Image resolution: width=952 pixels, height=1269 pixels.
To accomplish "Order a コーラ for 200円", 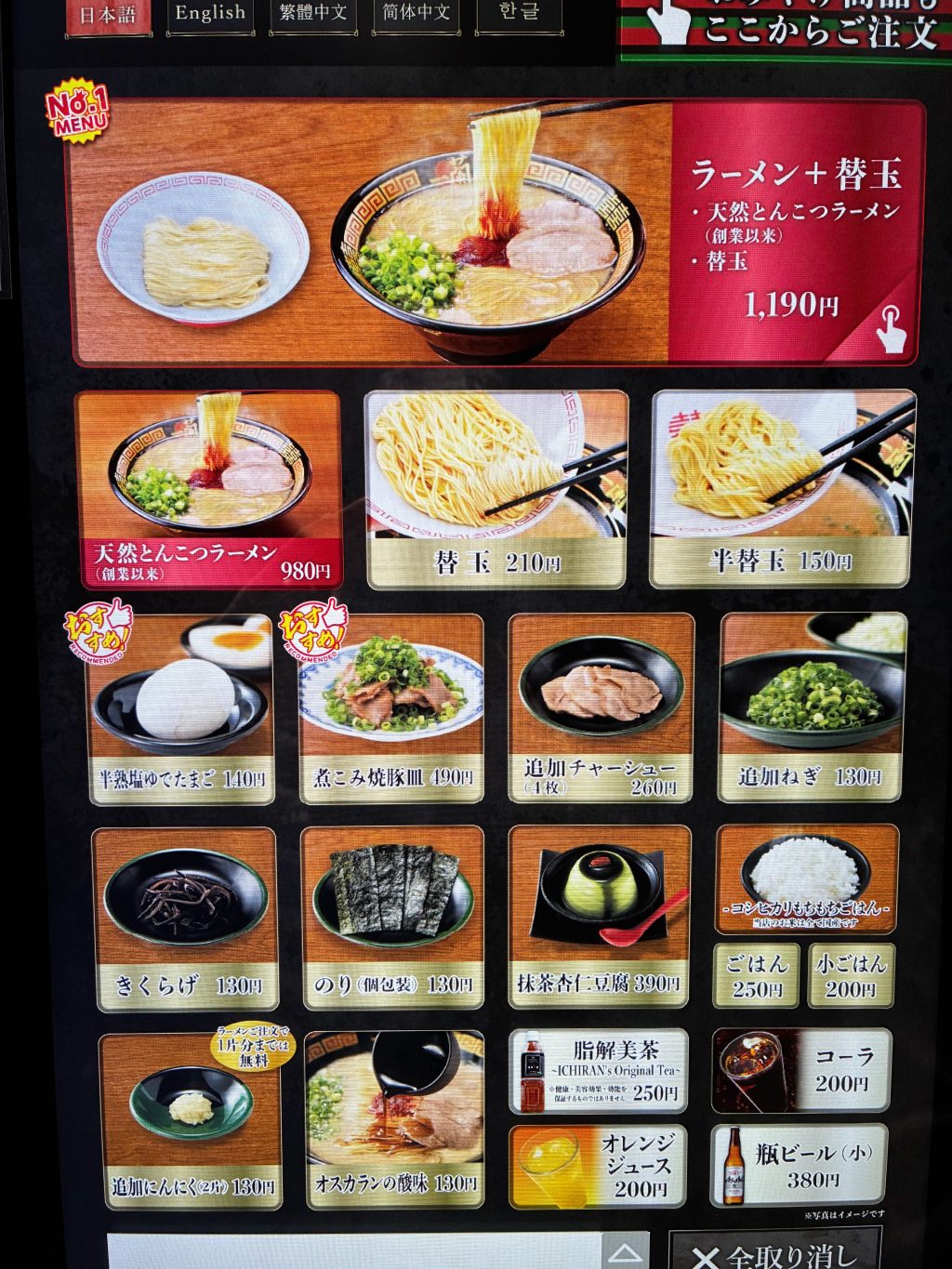I will pyautogui.click(x=800, y=1070).
